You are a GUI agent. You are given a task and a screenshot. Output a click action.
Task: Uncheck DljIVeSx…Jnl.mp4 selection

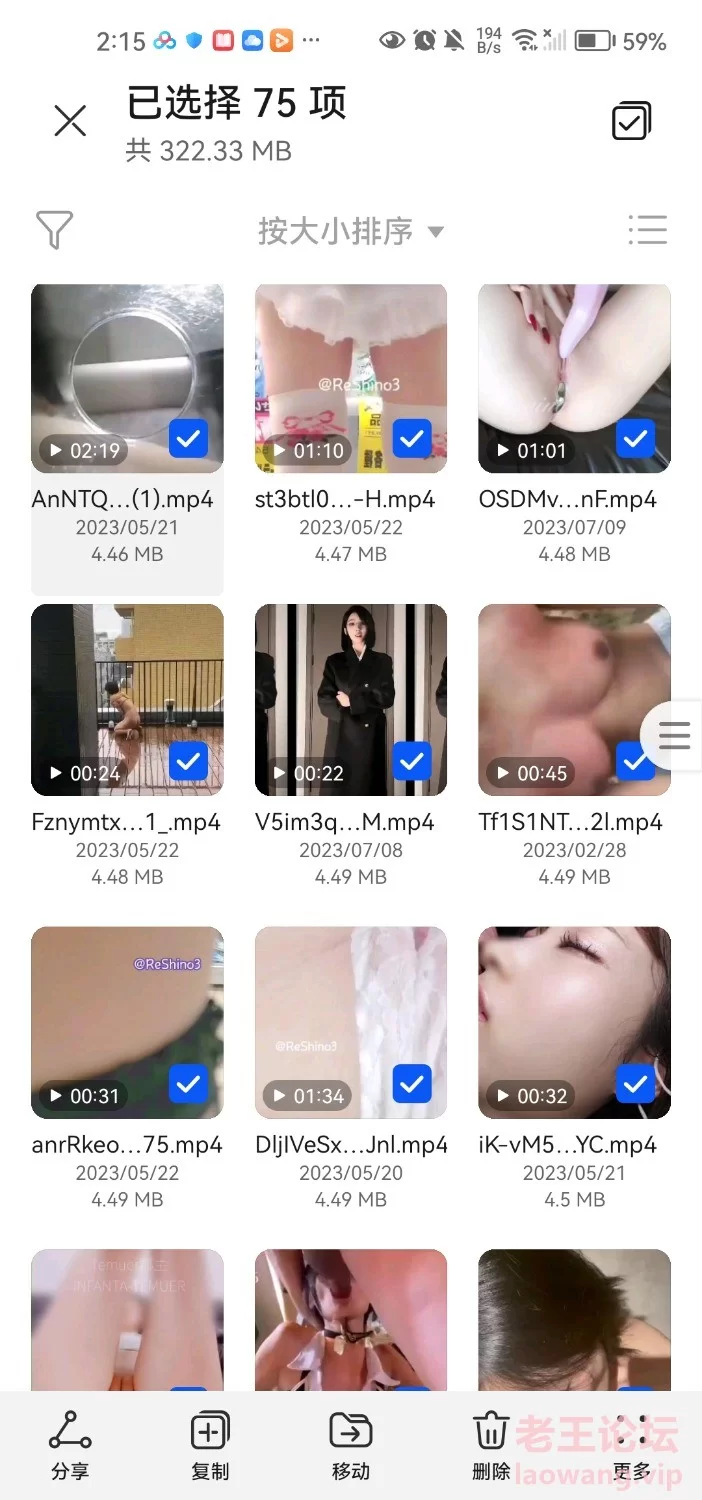coord(411,1083)
